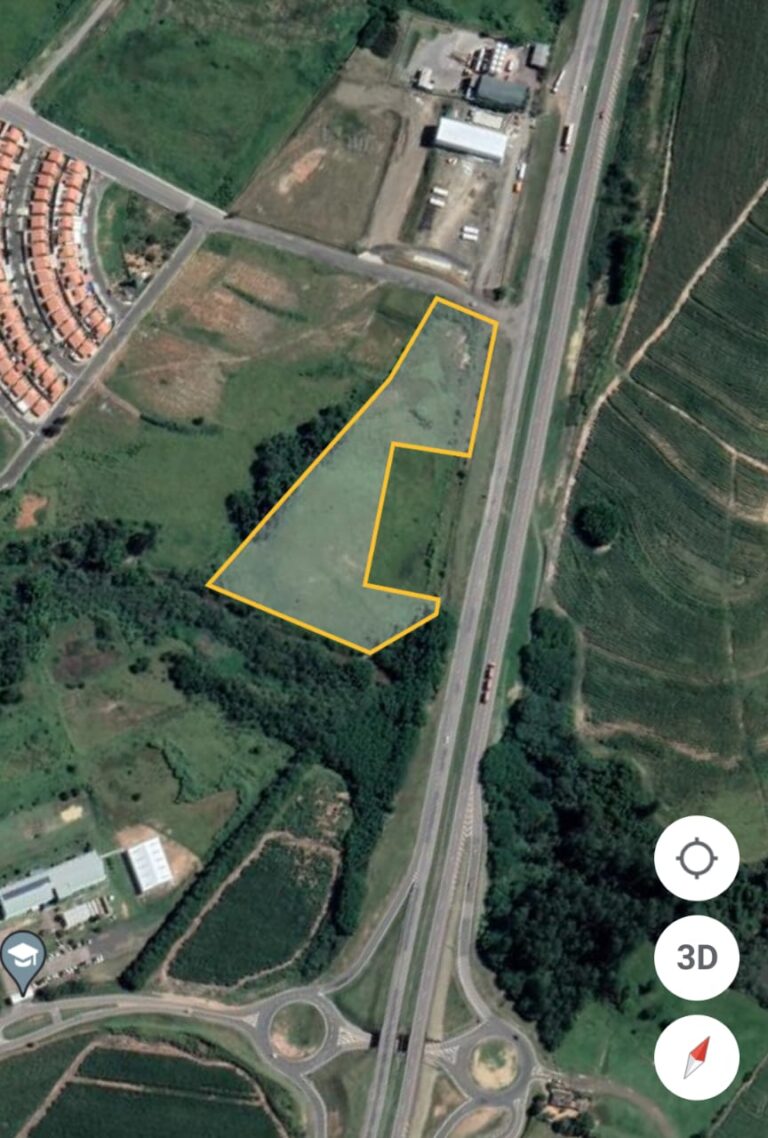Switch the map to 3D view
Viewport: 768px width, 1138px height.
697,957
